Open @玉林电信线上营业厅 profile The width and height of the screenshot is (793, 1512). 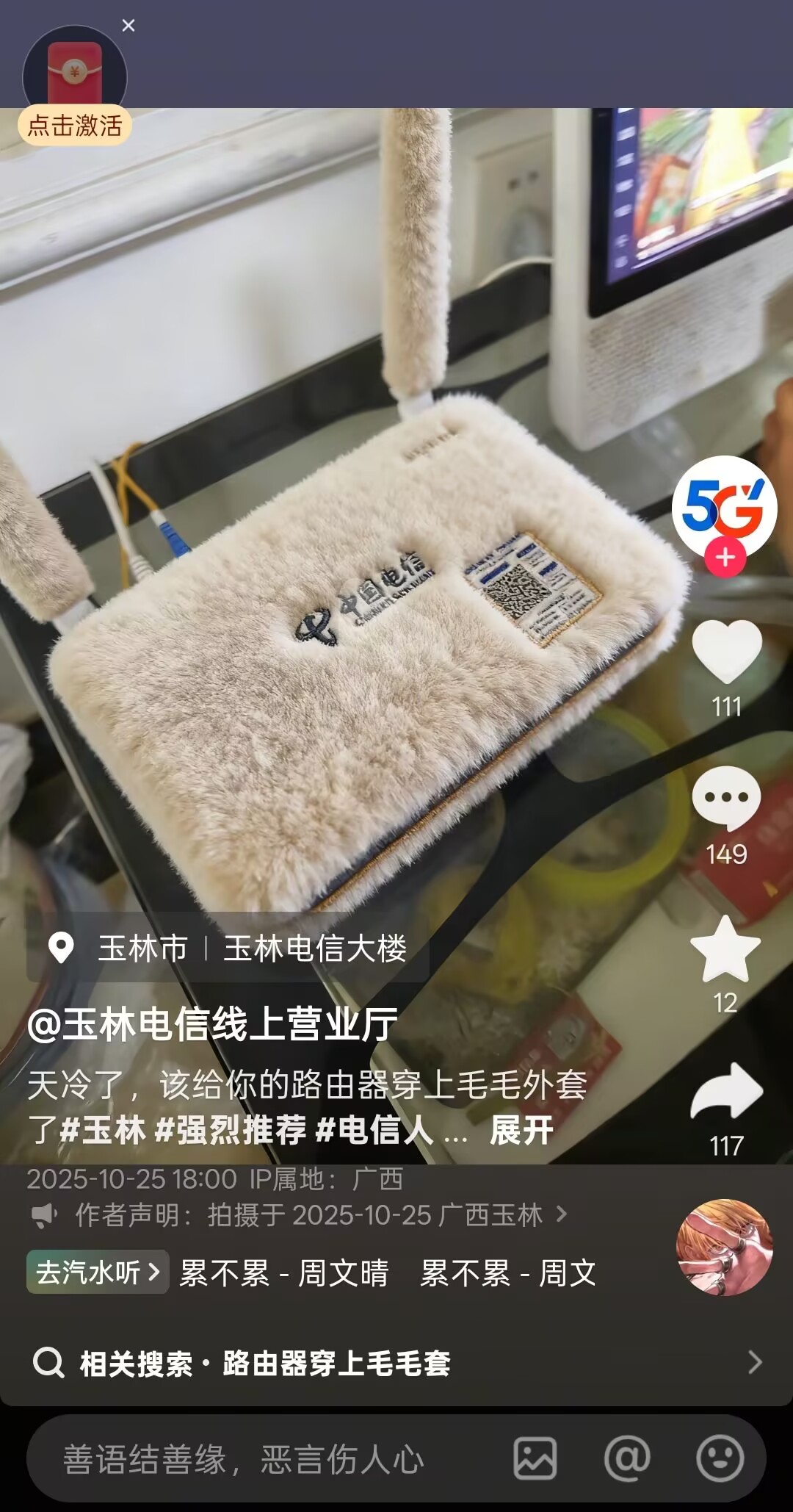(213, 1024)
